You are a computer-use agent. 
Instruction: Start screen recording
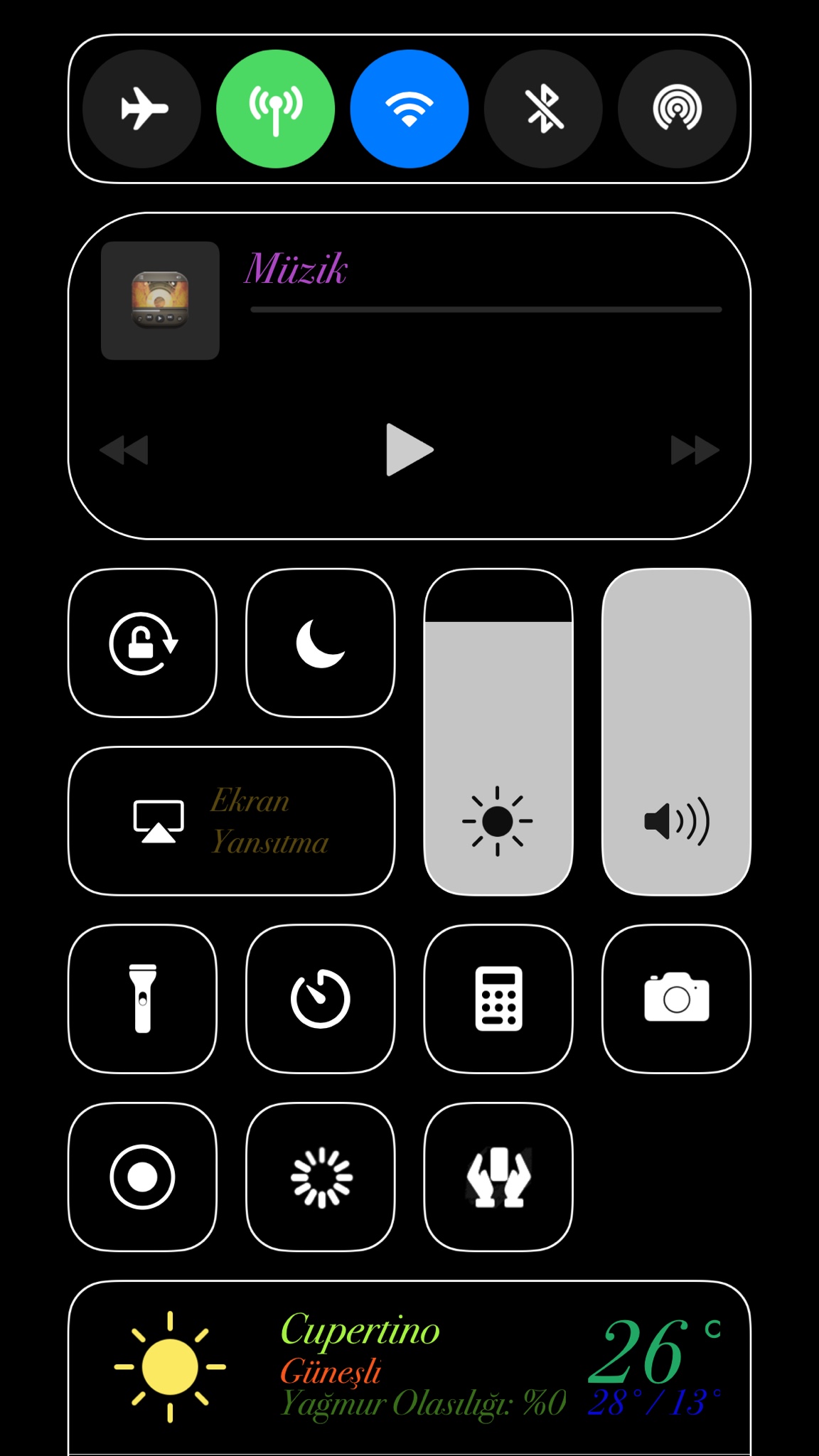coord(142,1177)
